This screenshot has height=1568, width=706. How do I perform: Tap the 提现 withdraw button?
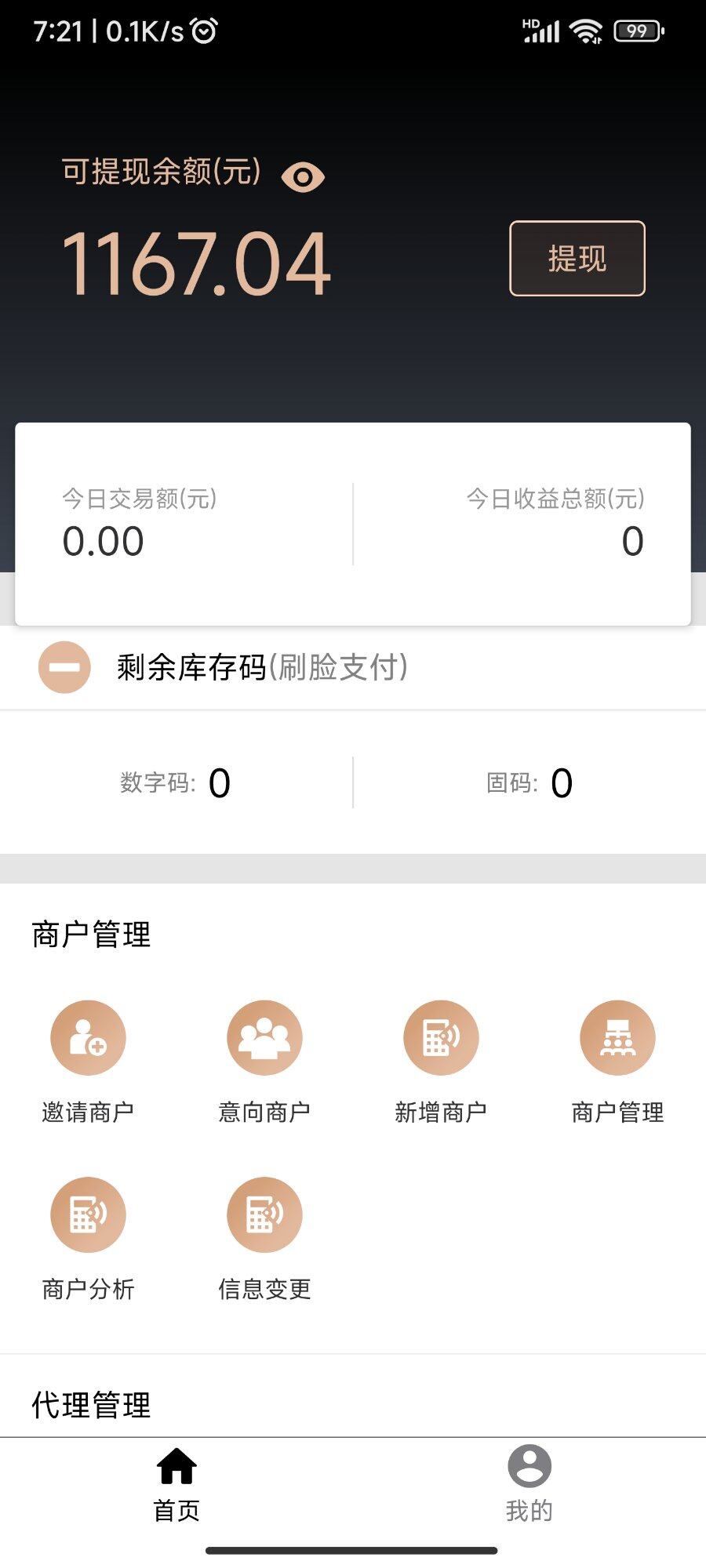pos(577,258)
